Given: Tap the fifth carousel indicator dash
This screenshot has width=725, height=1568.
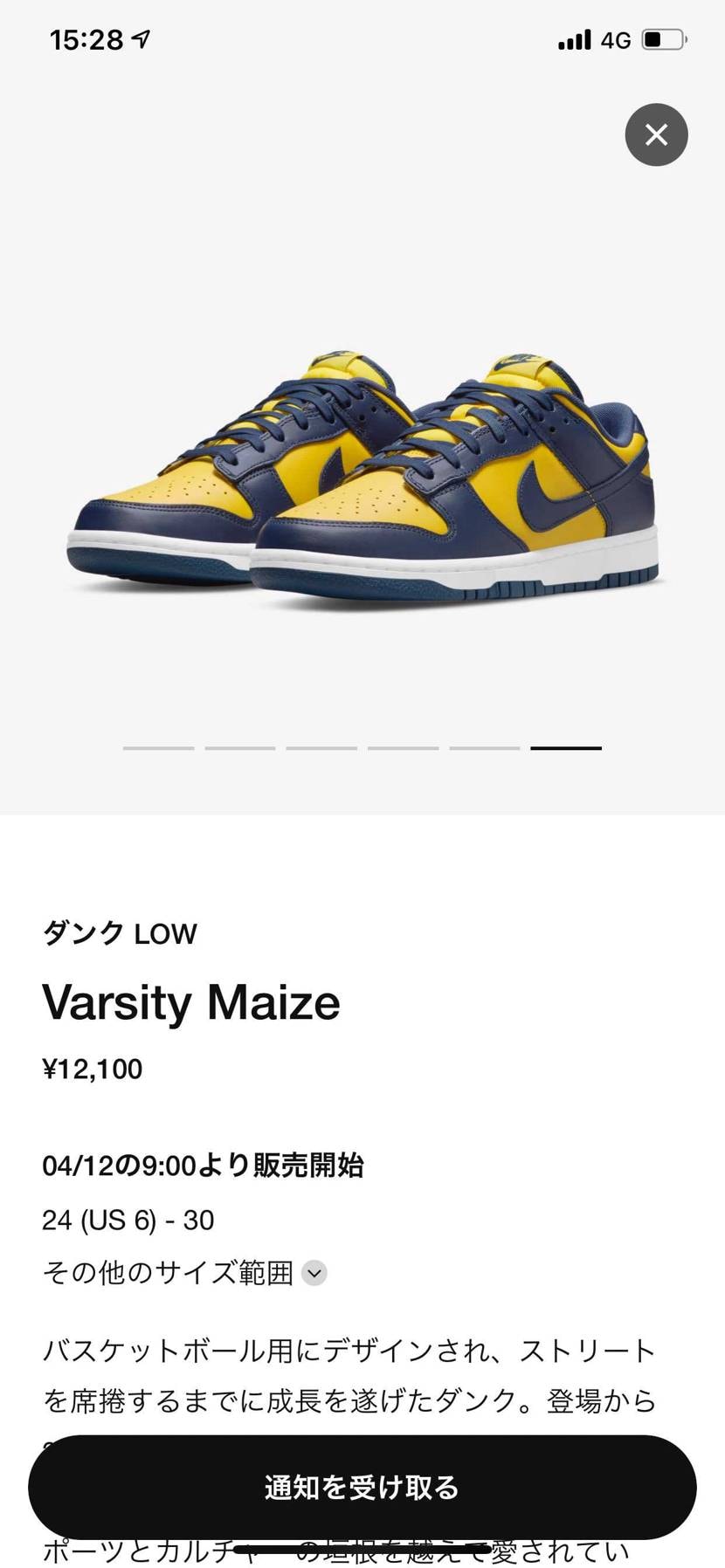Looking at the screenshot, I should [x=485, y=747].
